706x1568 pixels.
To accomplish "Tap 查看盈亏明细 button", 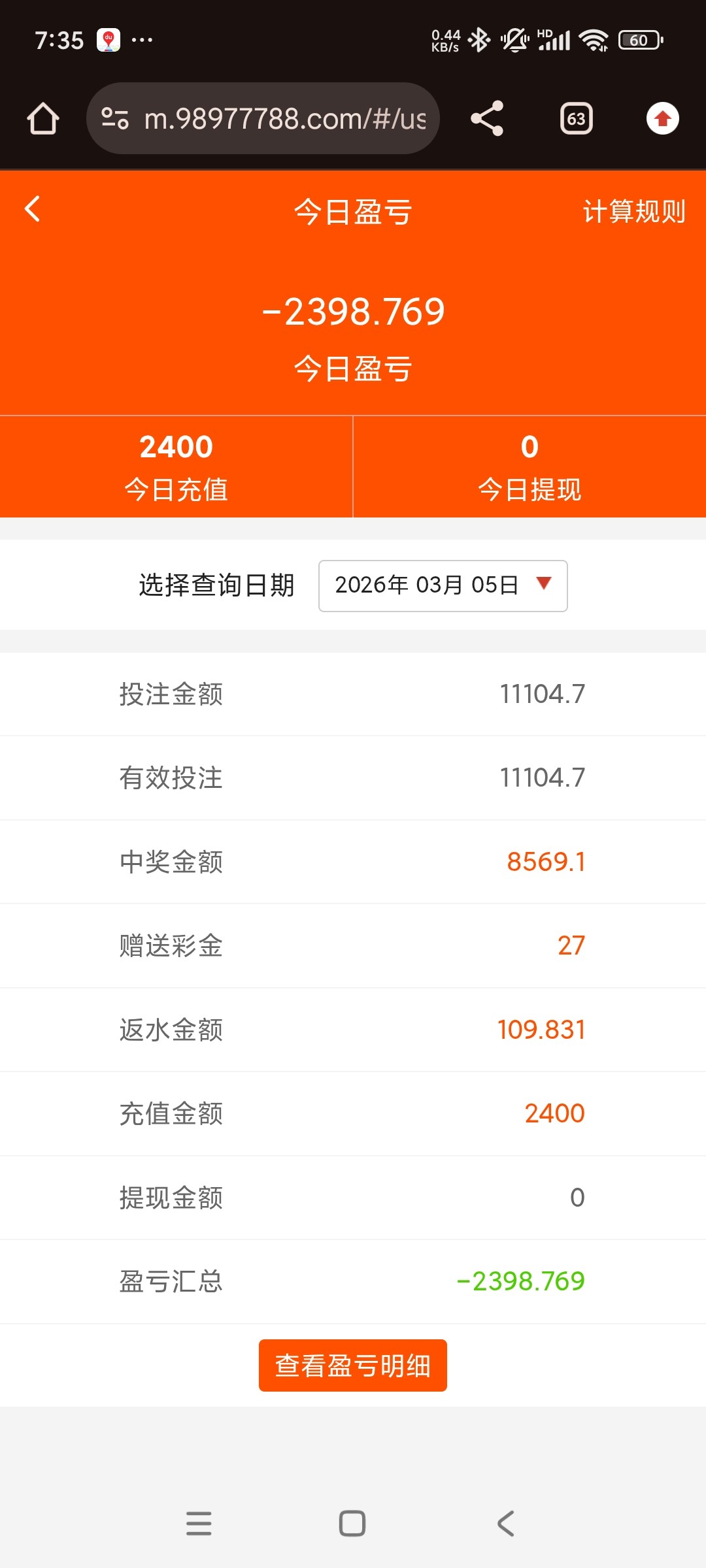I will click(x=353, y=1365).
